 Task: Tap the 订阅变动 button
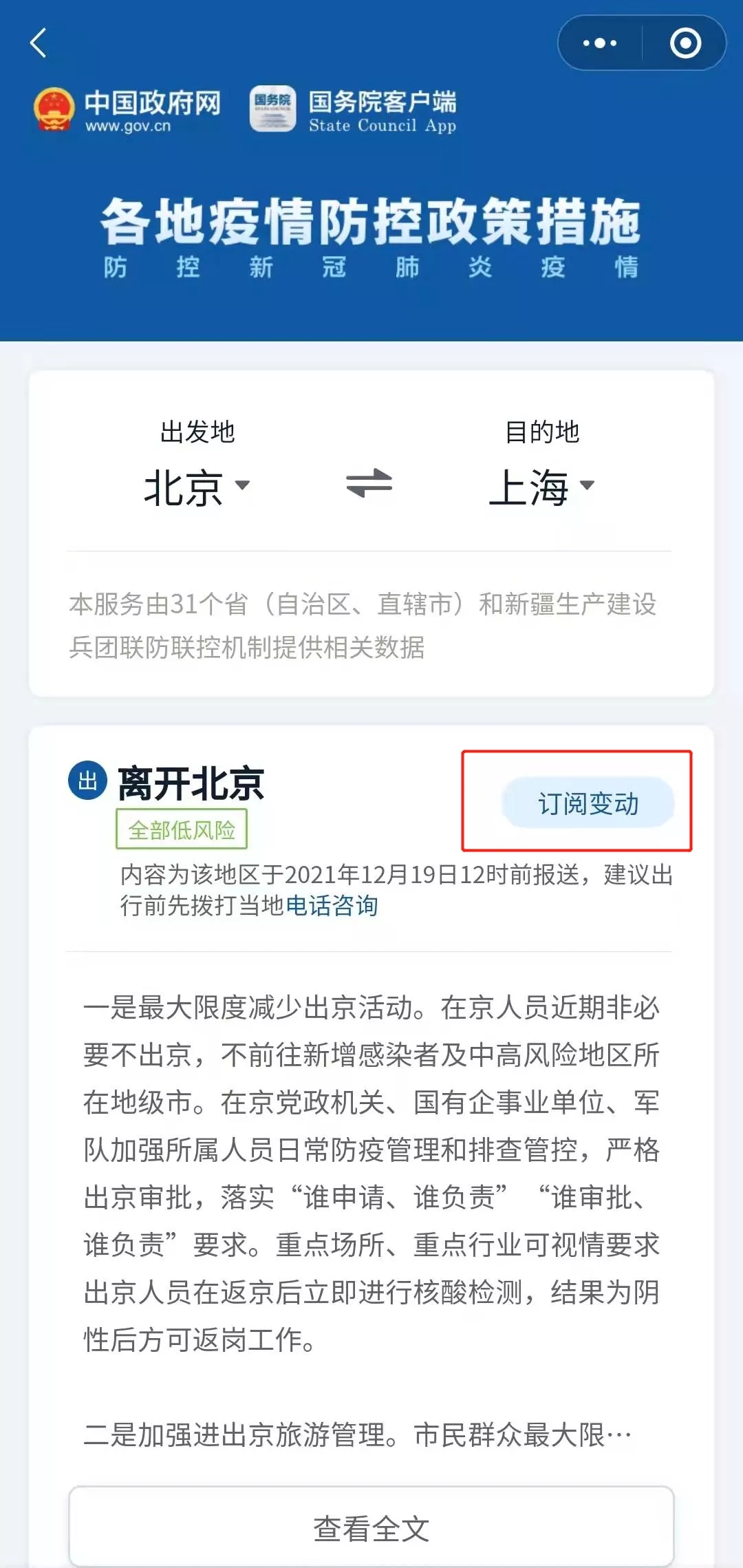[x=588, y=803]
